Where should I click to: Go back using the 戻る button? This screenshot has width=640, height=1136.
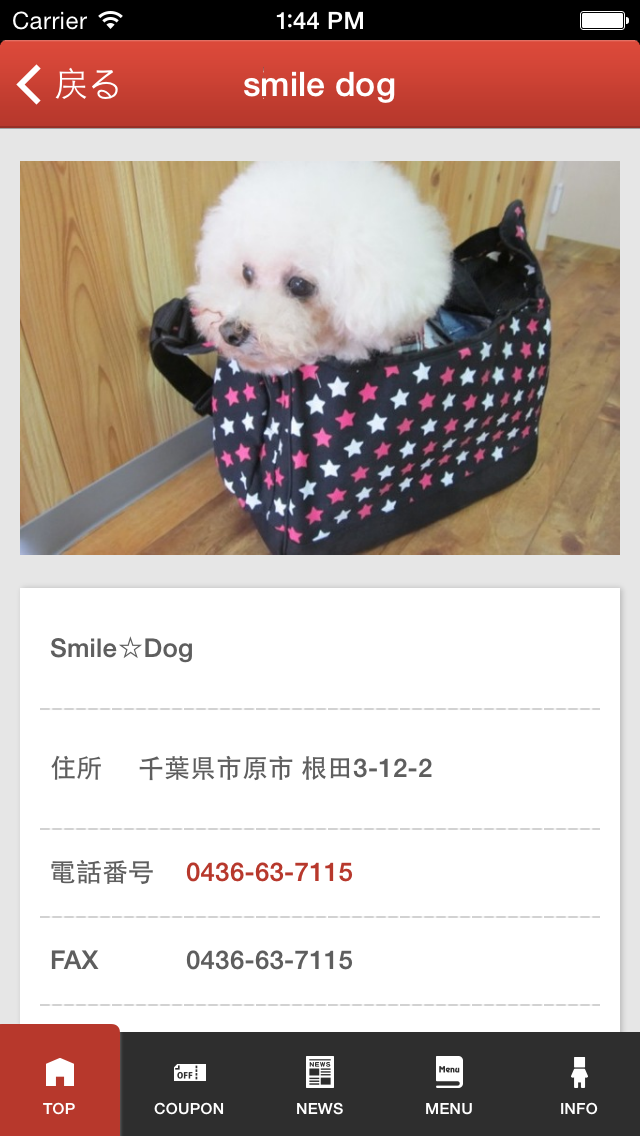(x=68, y=86)
